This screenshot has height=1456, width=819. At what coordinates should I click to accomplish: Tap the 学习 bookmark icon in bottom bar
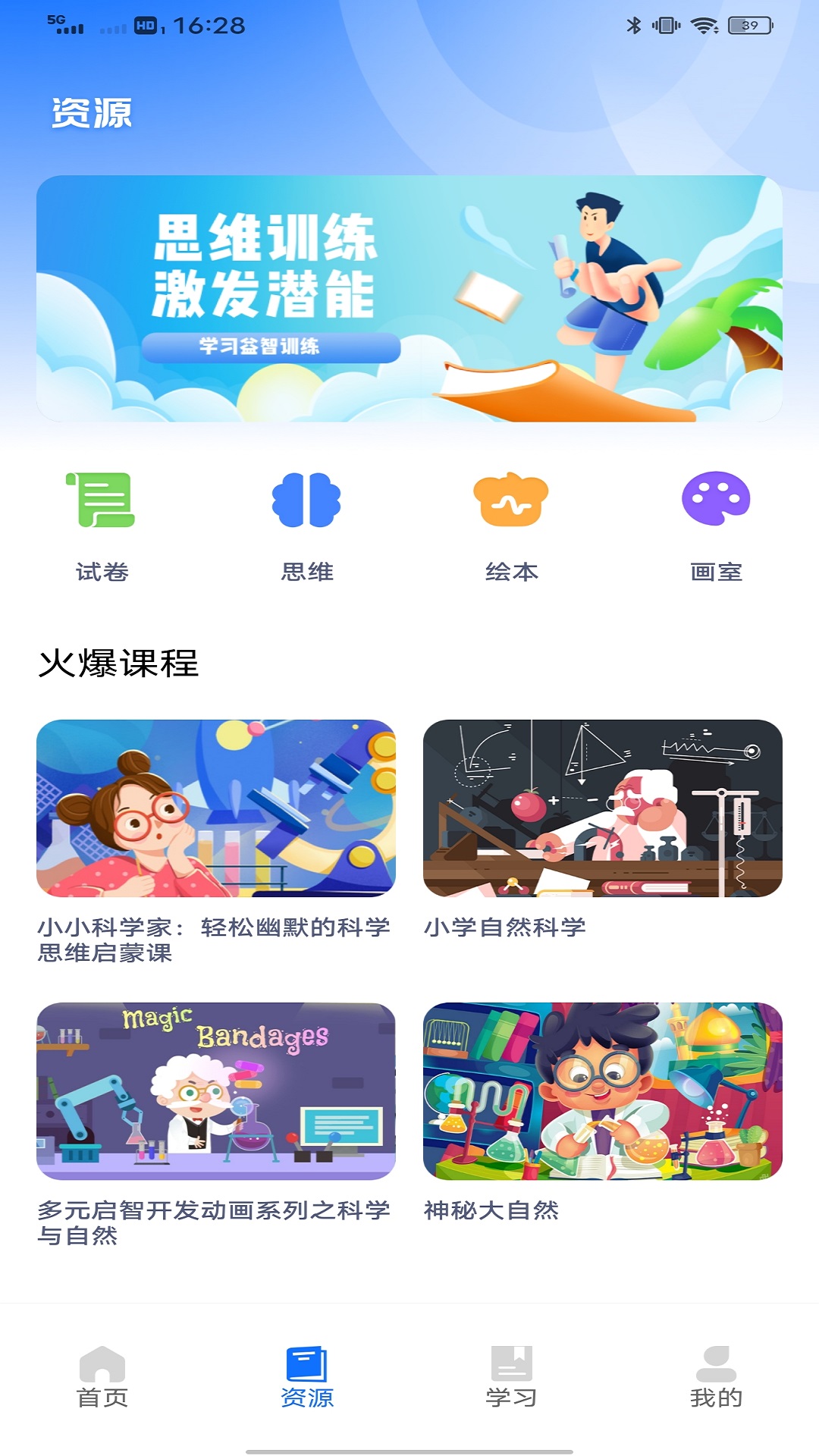[510, 1382]
